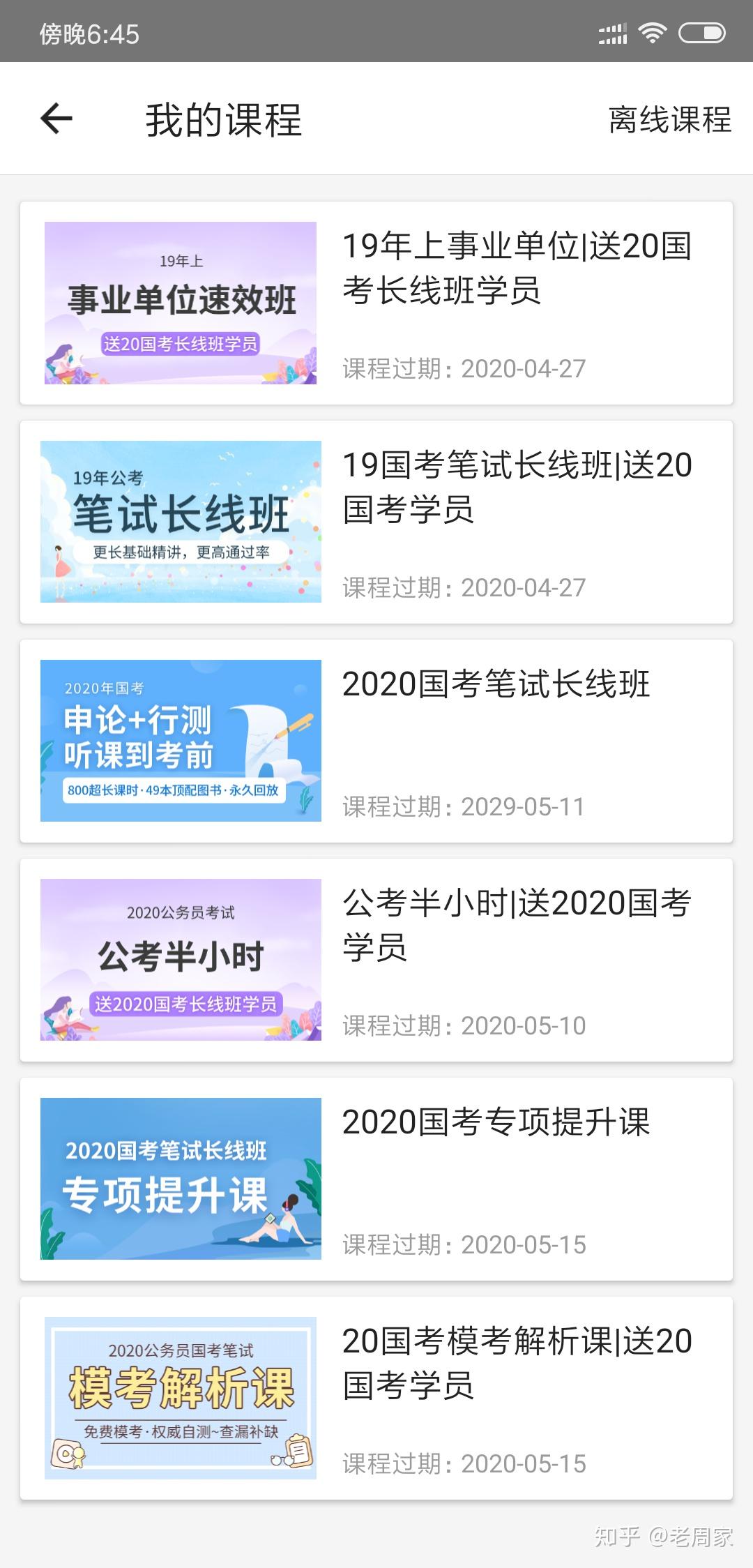Tap the 模考解析课 banner image
This screenshot has height=1568, width=753.
(183, 1395)
